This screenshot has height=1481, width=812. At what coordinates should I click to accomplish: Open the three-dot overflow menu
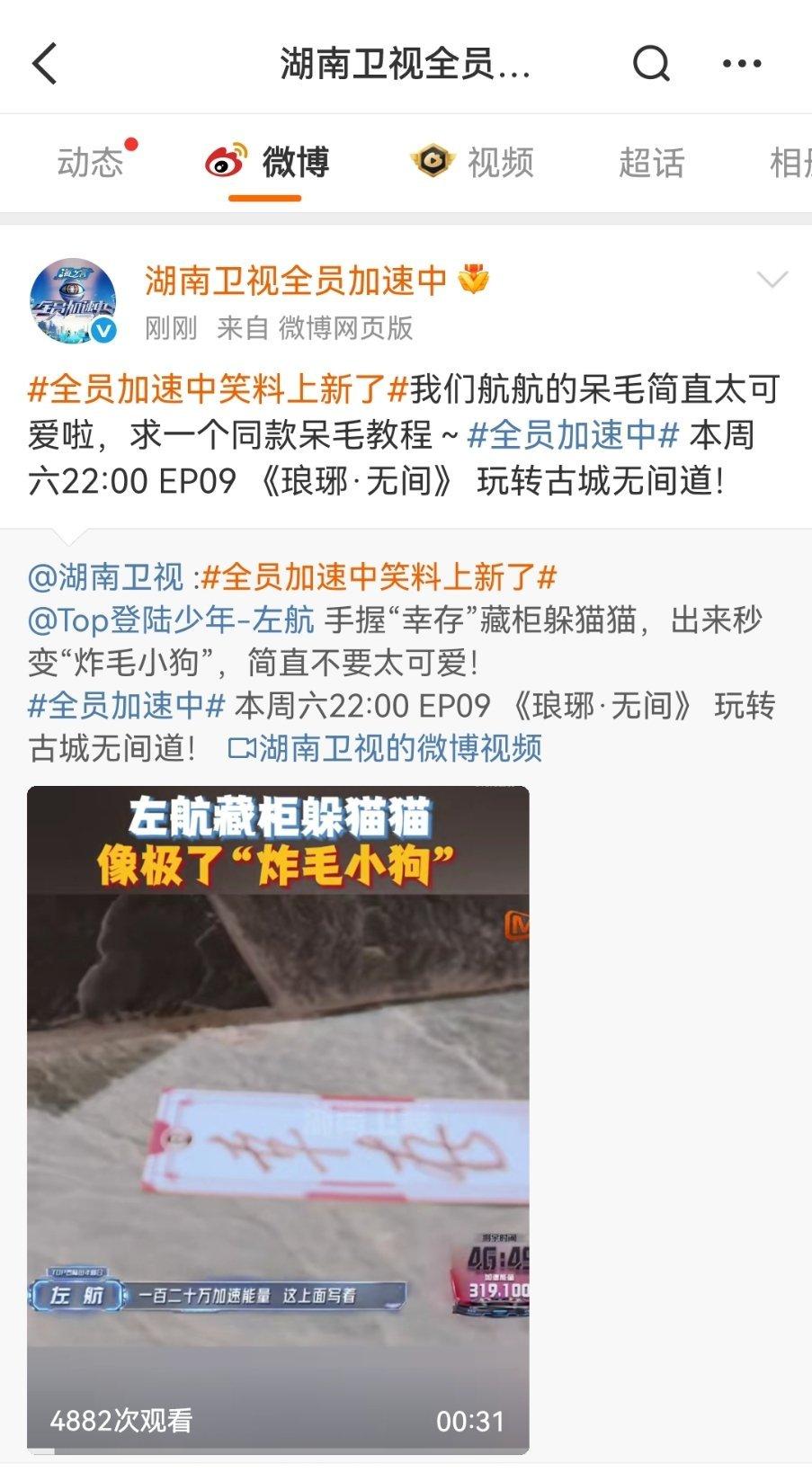742,63
